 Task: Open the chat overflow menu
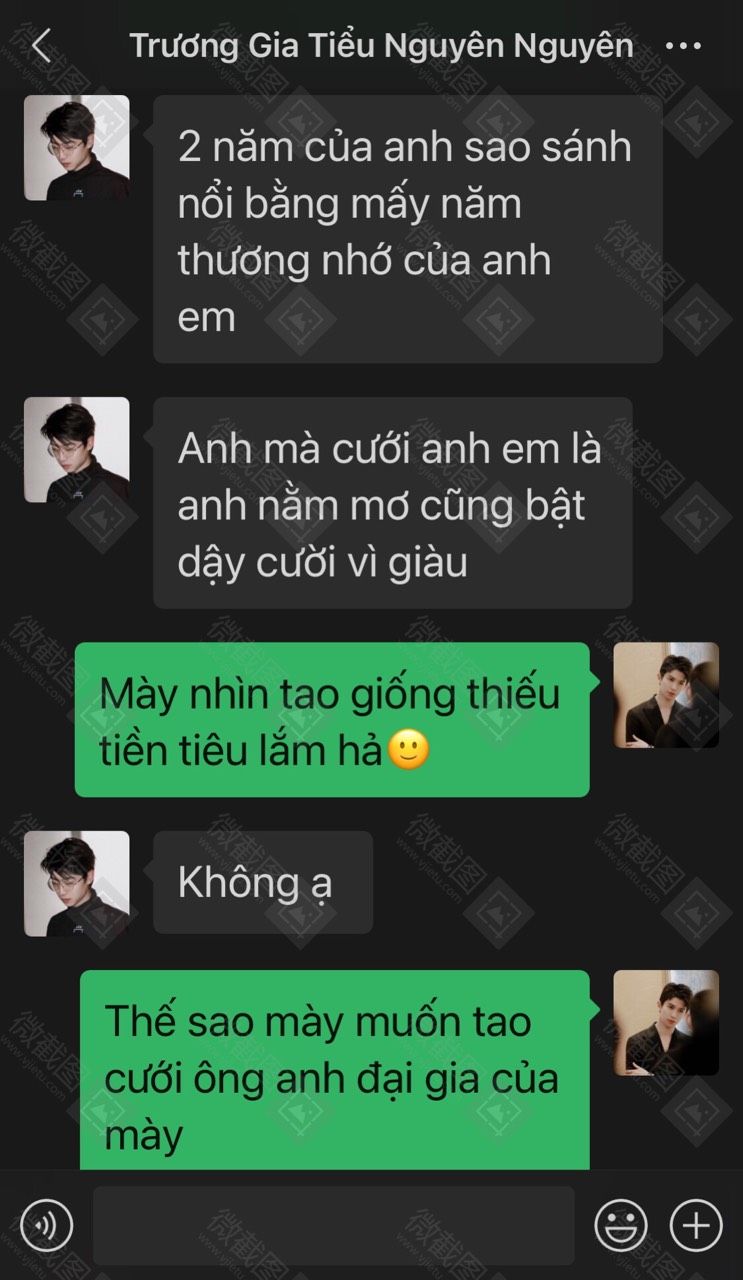click(683, 46)
